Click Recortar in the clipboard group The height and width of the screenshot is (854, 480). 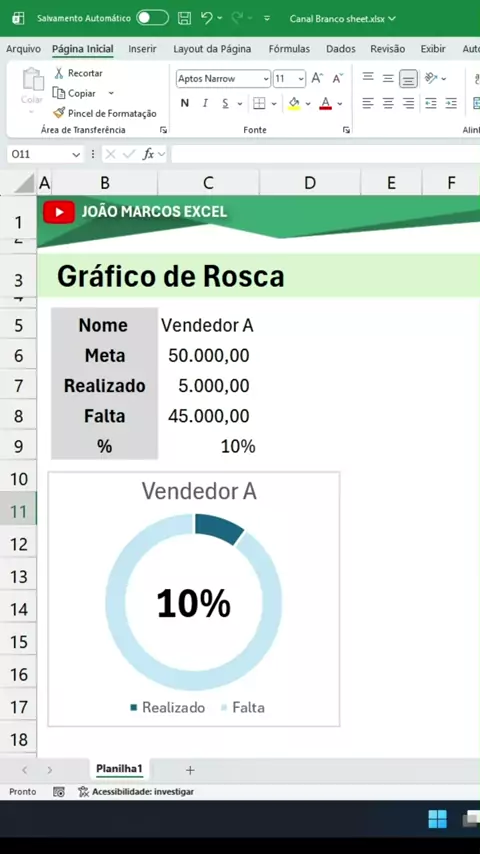click(78, 73)
